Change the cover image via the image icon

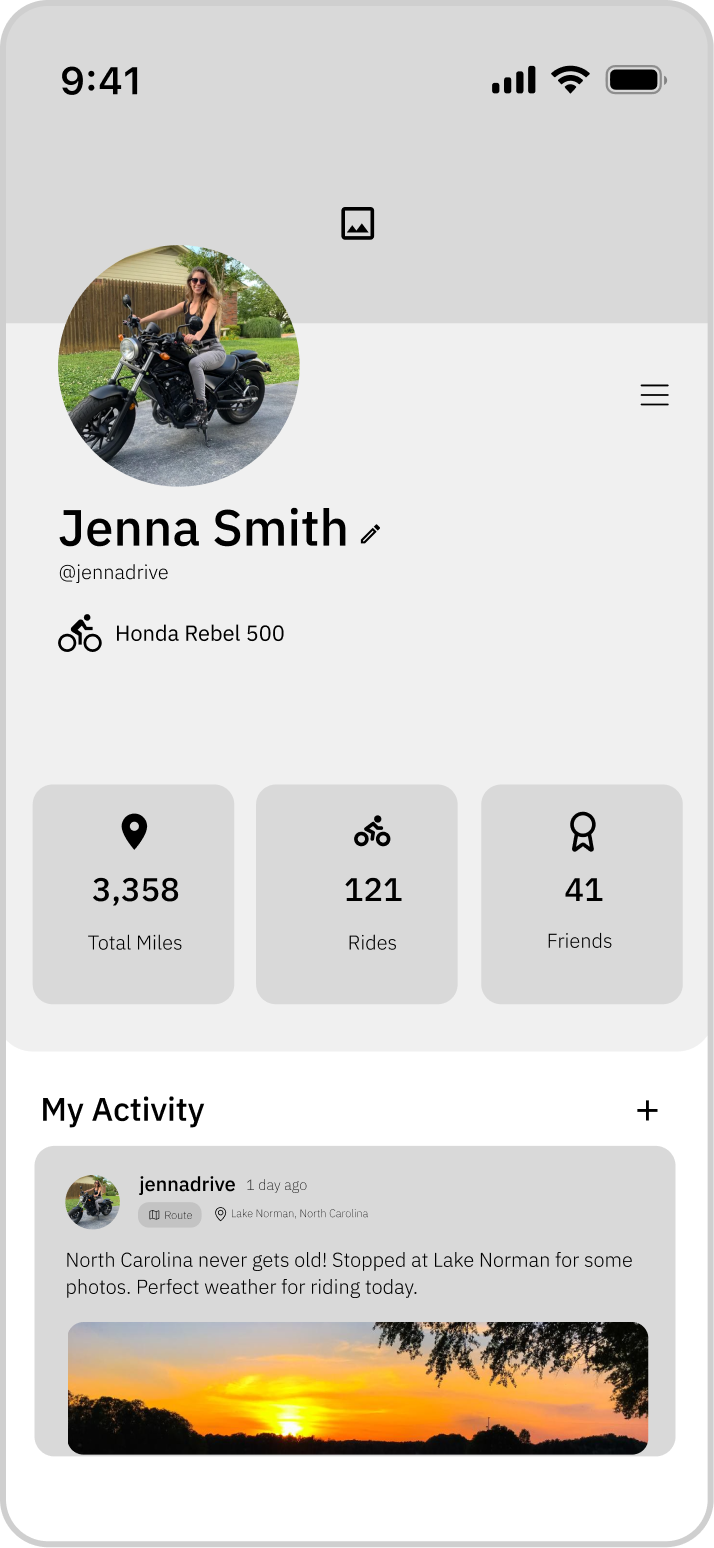click(357, 223)
